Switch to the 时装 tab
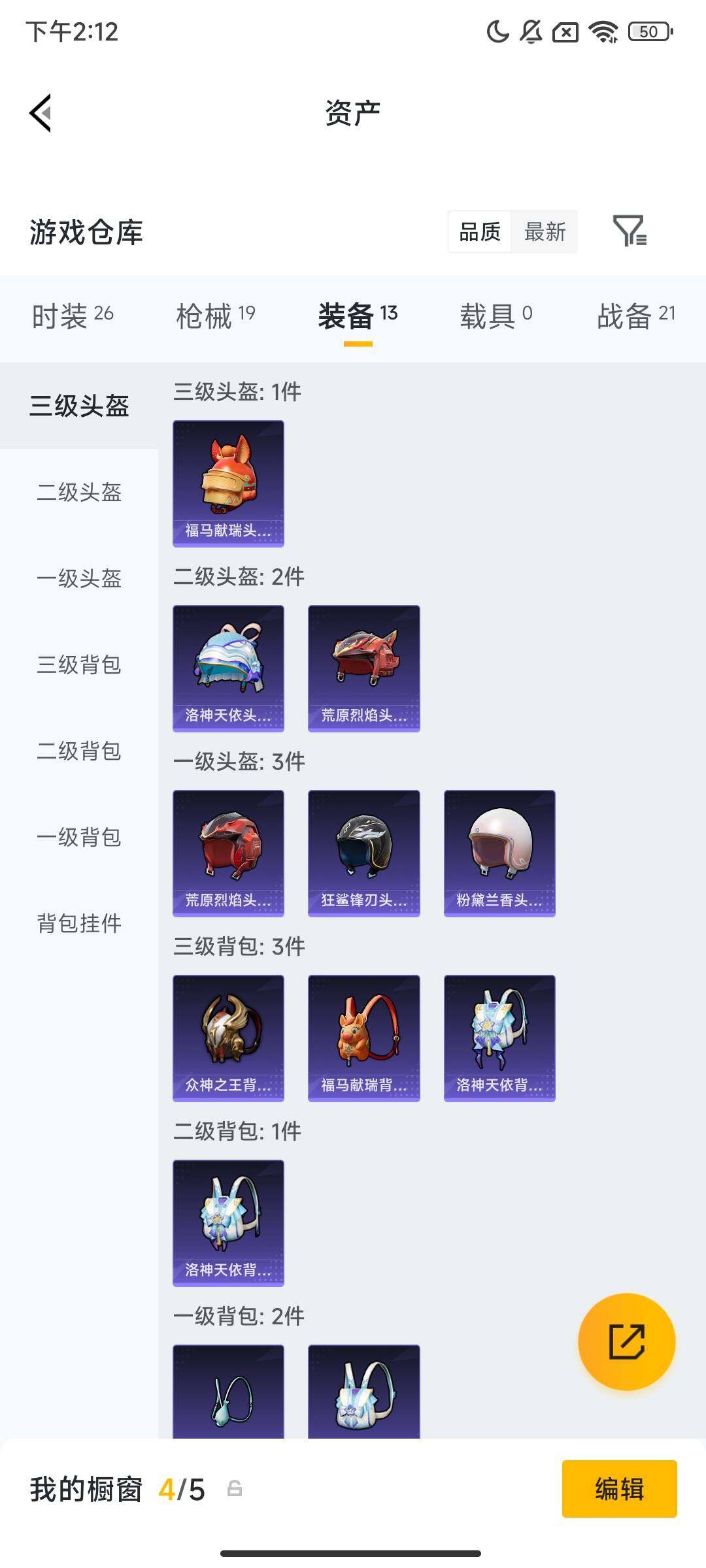Screen dimensions: 706x1568 pos(72,316)
